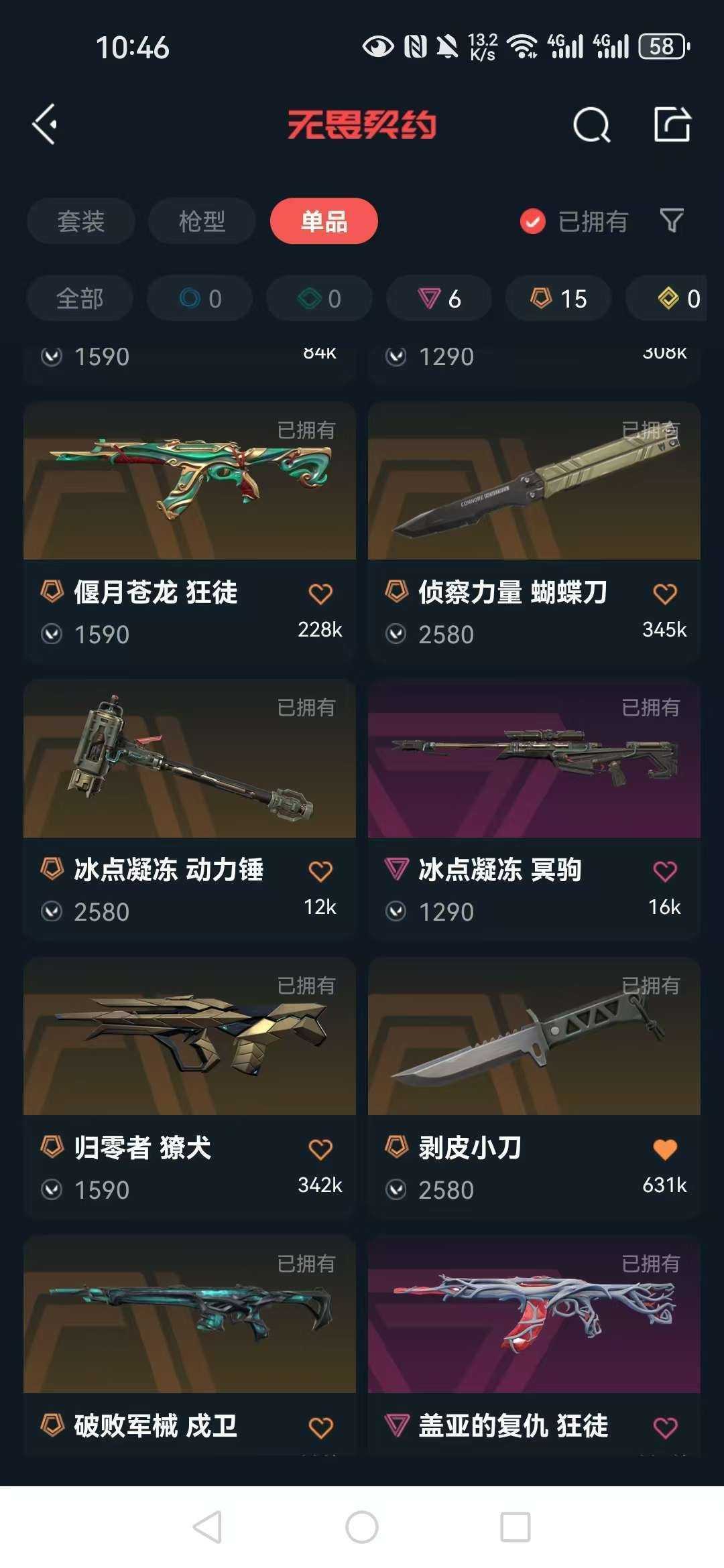Select the 单品 tab
The image size is (724, 1568).
coord(324,221)
